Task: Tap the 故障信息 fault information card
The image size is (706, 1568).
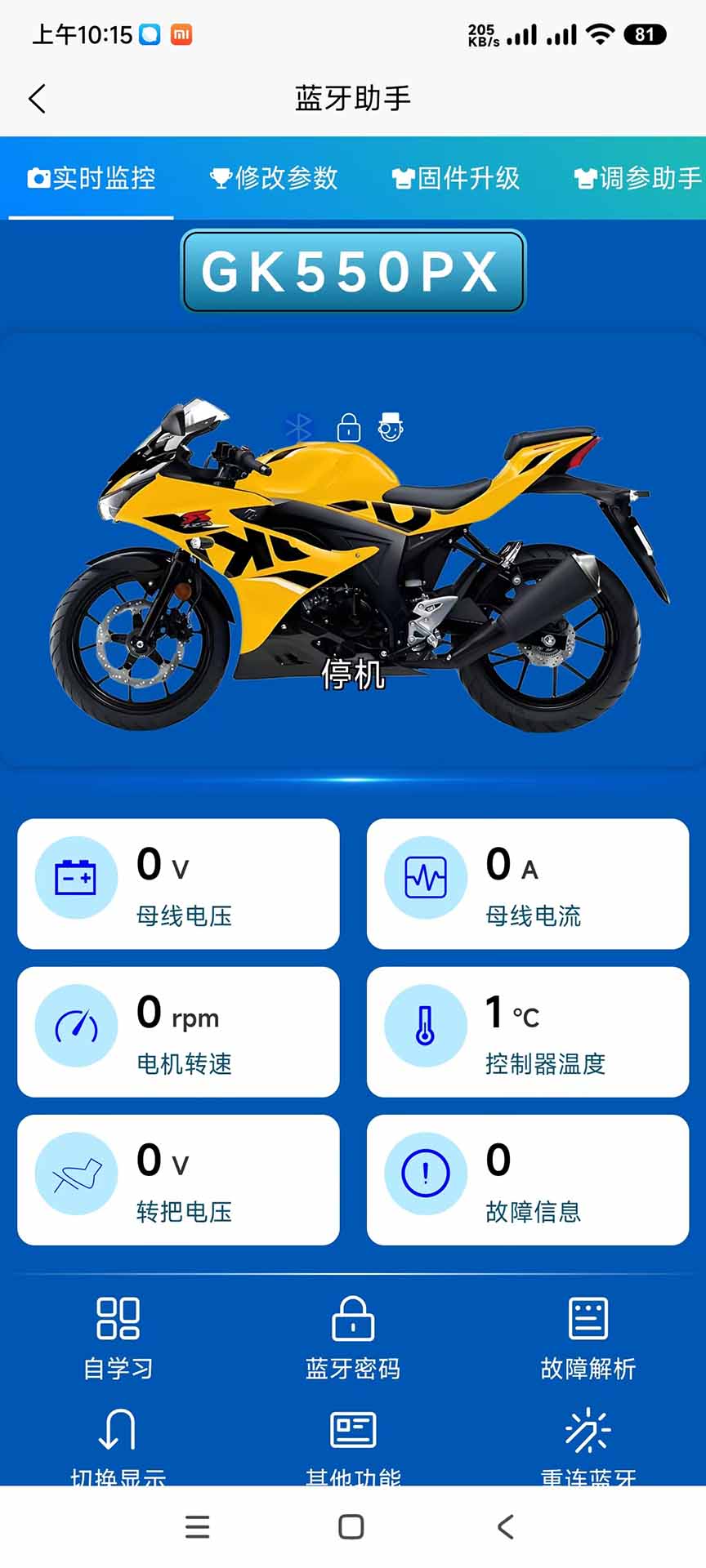Action: (527, 1180)
